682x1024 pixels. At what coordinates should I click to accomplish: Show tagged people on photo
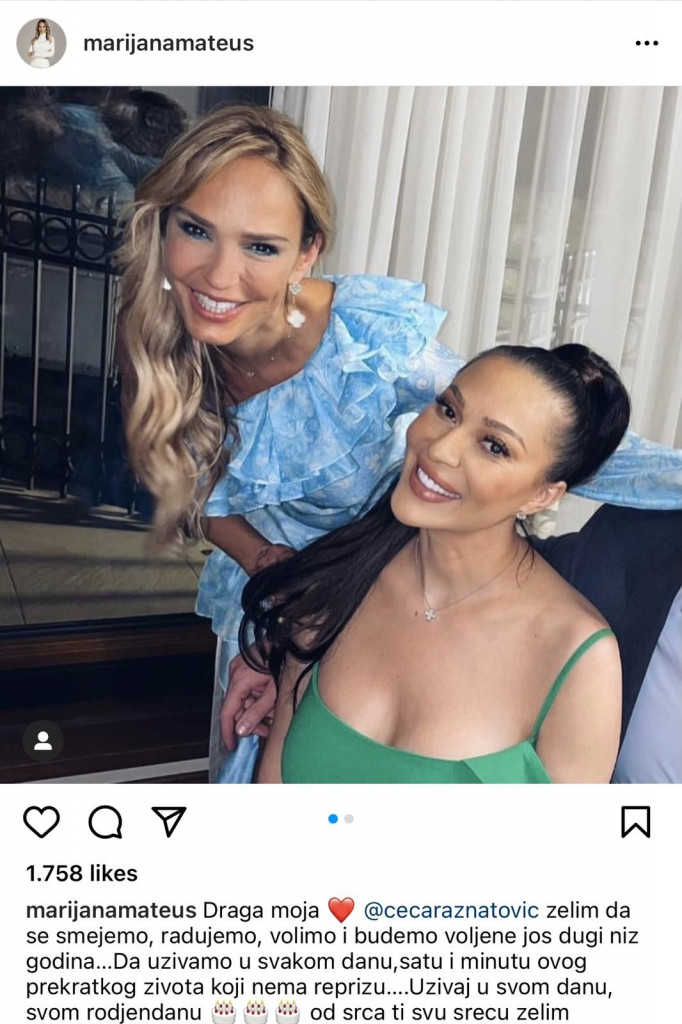(x=43, y=741)
